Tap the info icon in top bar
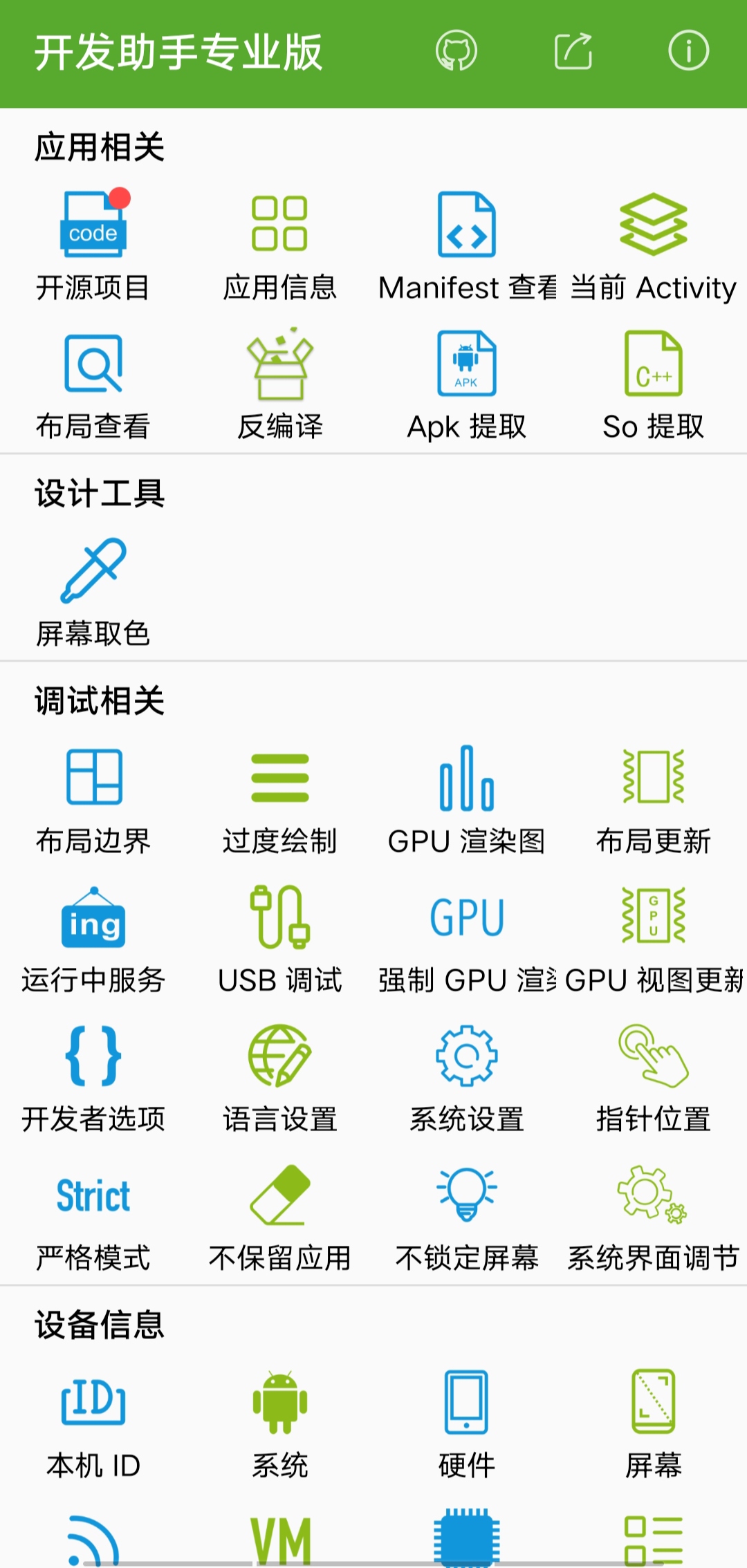 (688, 51)
